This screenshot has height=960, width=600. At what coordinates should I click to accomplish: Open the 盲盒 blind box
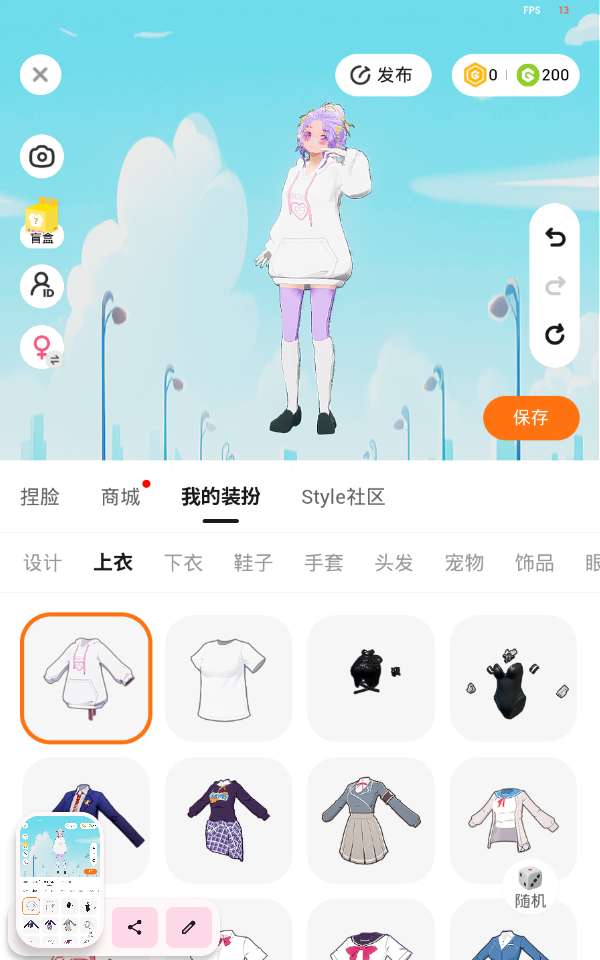42,221
